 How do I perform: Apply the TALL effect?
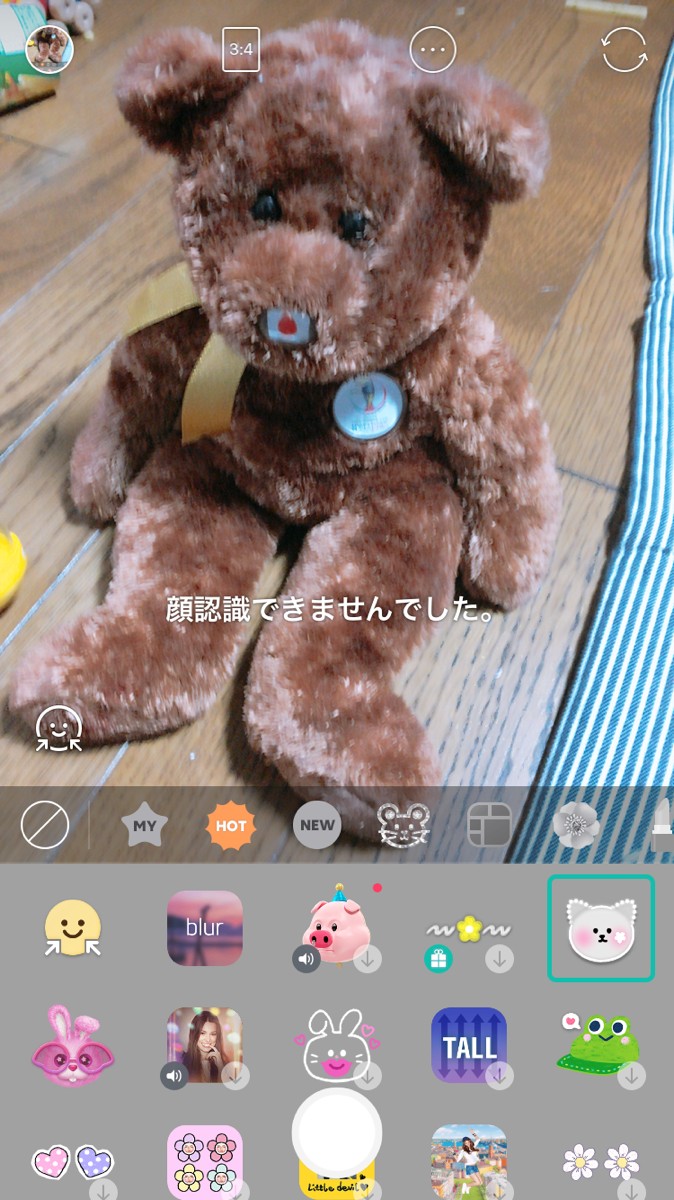coord(469,1044)
